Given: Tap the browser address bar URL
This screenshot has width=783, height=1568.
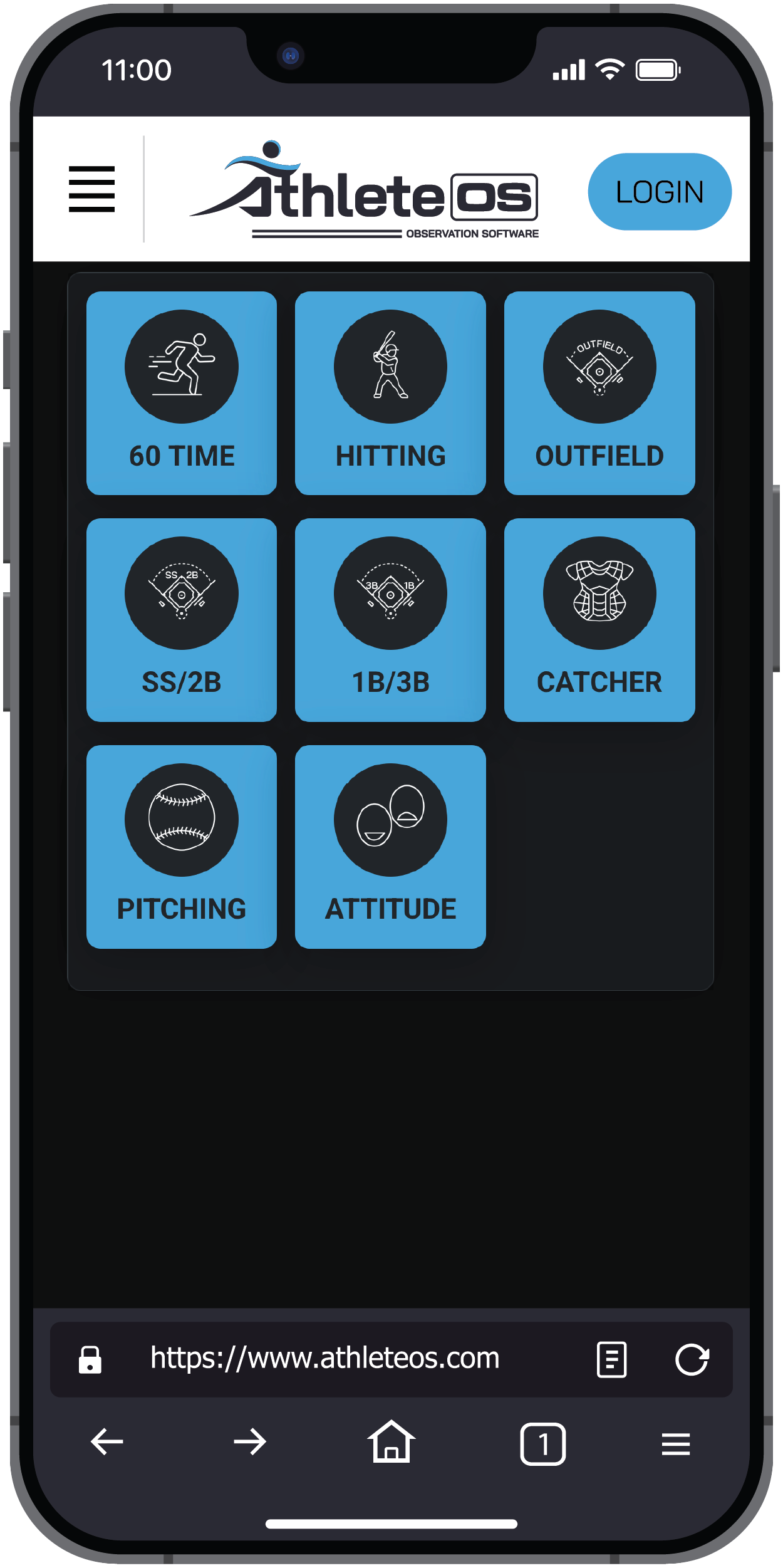Looking at the screenshot, I should [324, 1358].
